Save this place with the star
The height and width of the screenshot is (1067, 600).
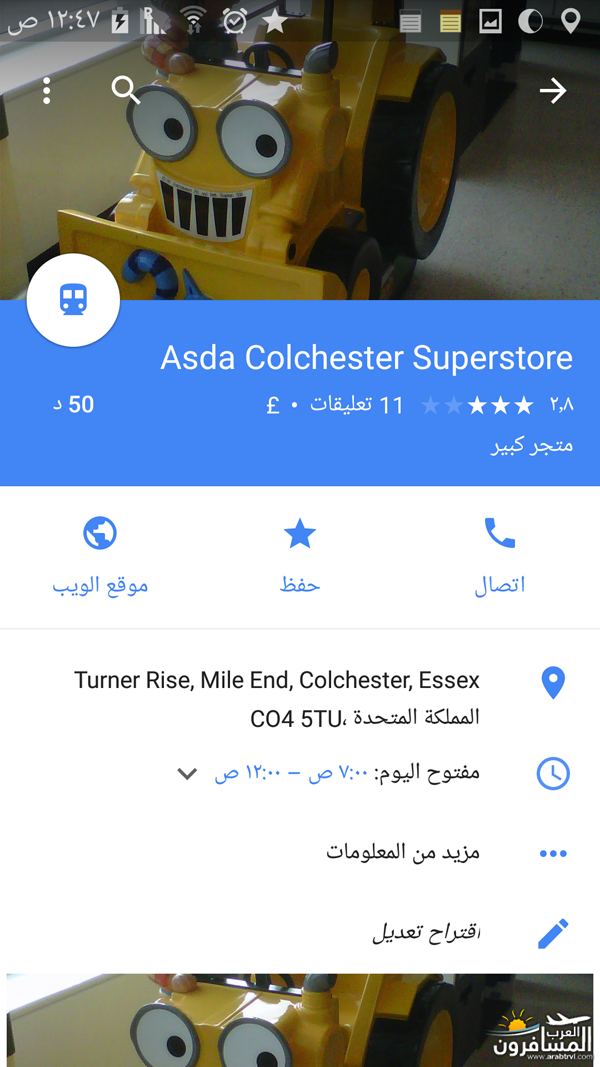point(300,555)
